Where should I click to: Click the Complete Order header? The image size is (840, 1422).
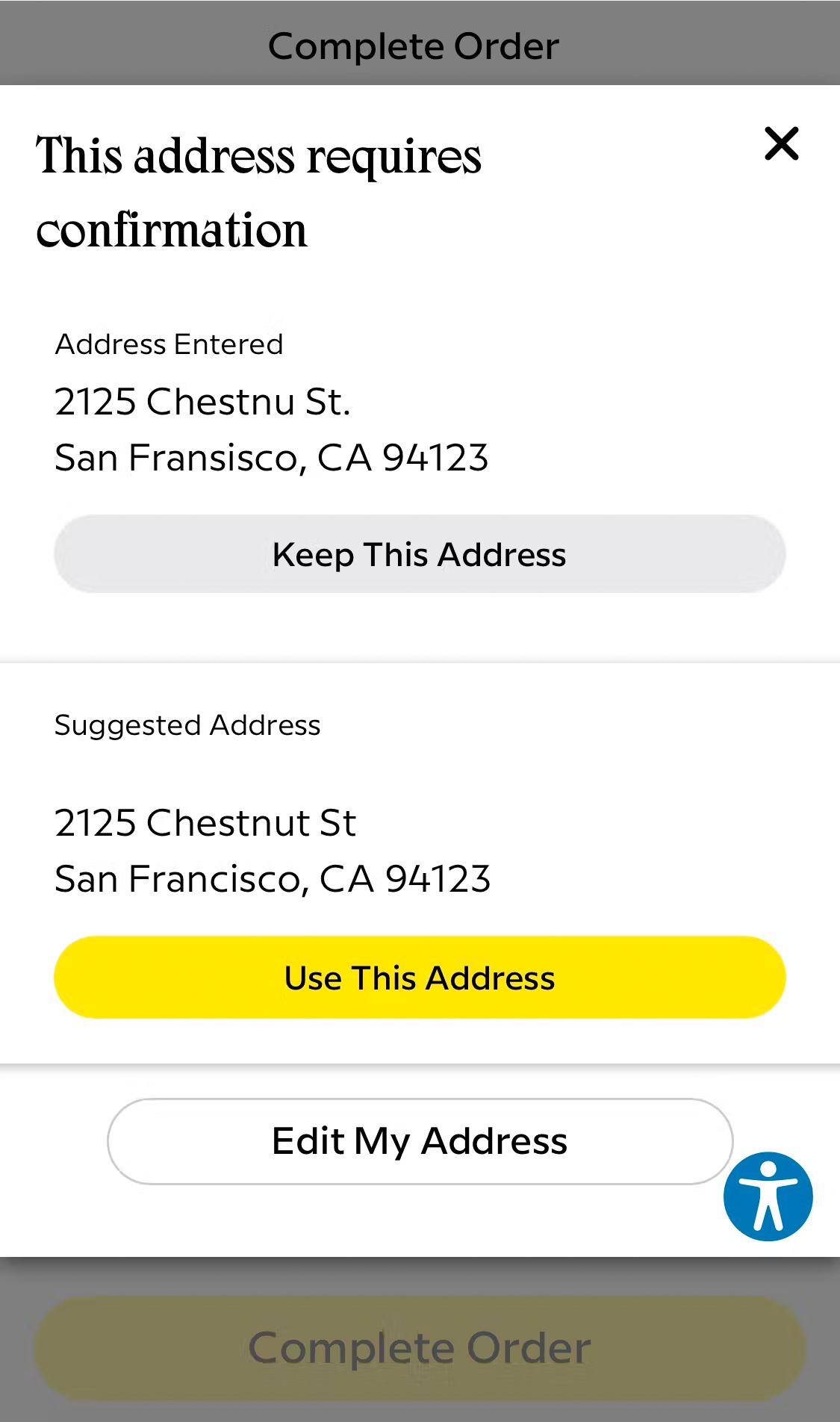click(420, 45)
